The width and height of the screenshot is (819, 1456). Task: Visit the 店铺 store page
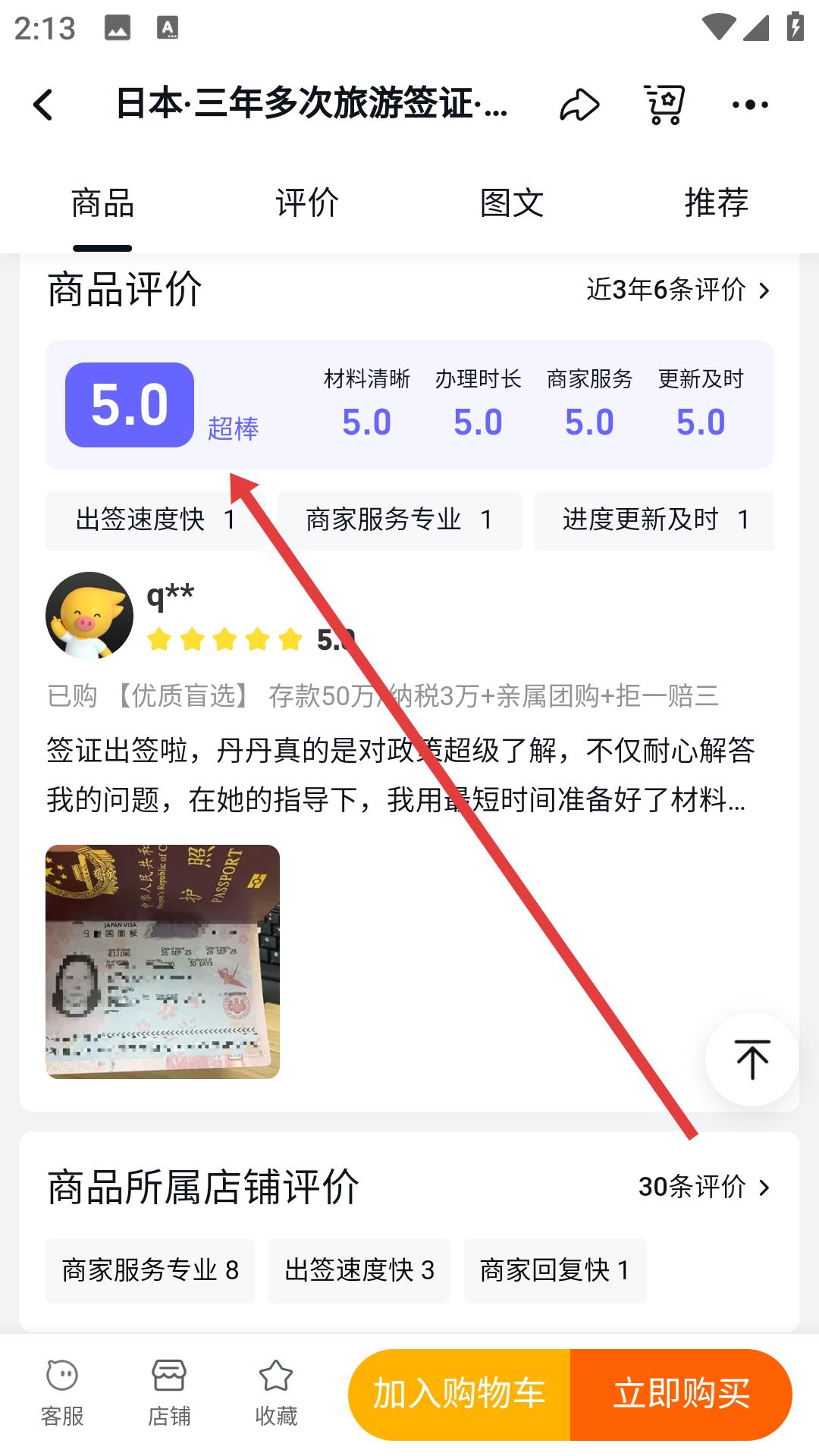[168, 1394]
